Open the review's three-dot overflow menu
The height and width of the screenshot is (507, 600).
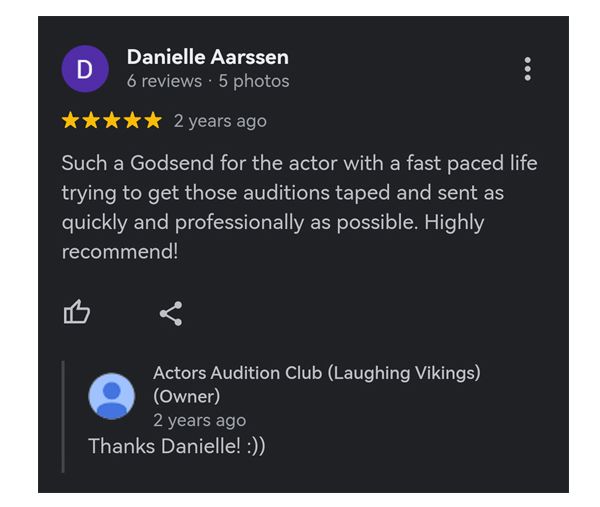coord(527,69)
